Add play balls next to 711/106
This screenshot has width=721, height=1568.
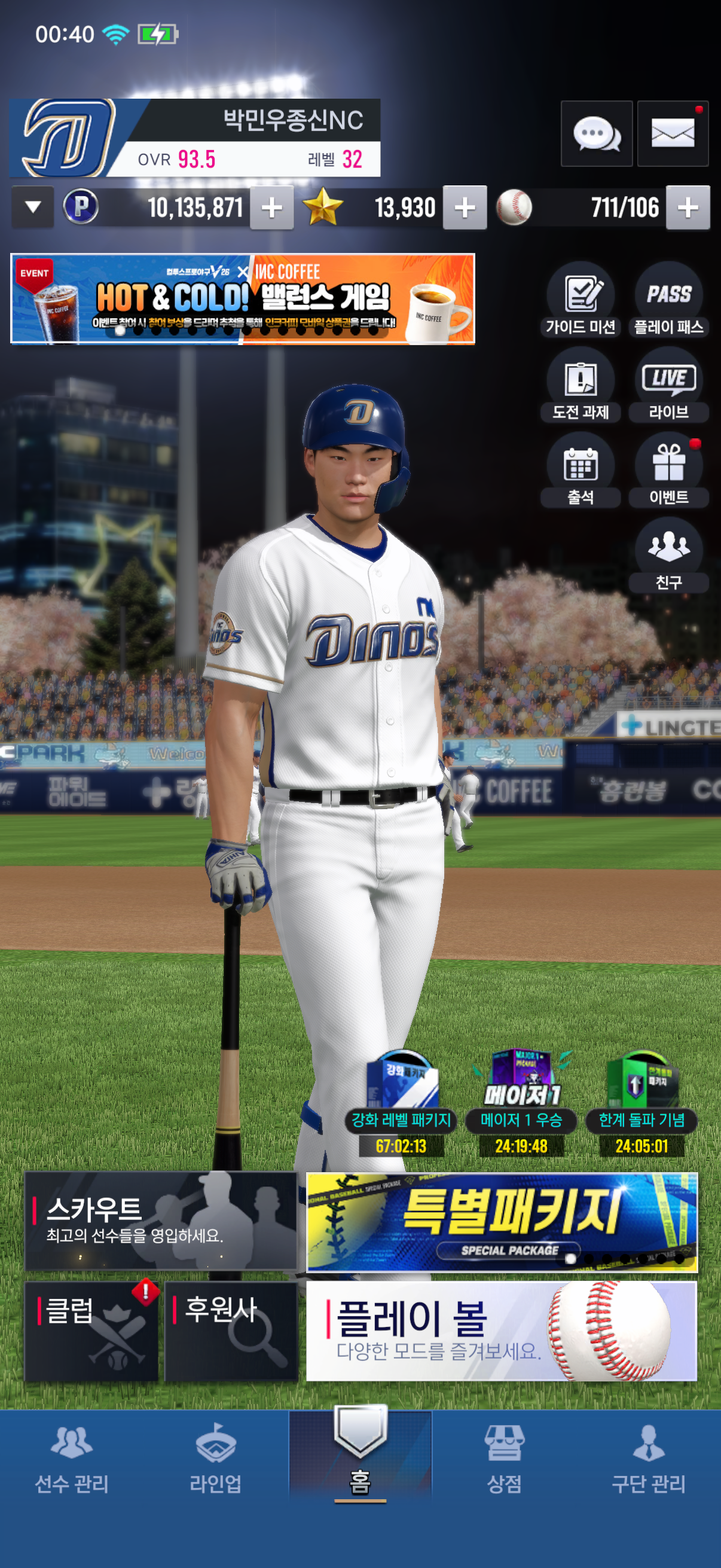click(688, 208)
